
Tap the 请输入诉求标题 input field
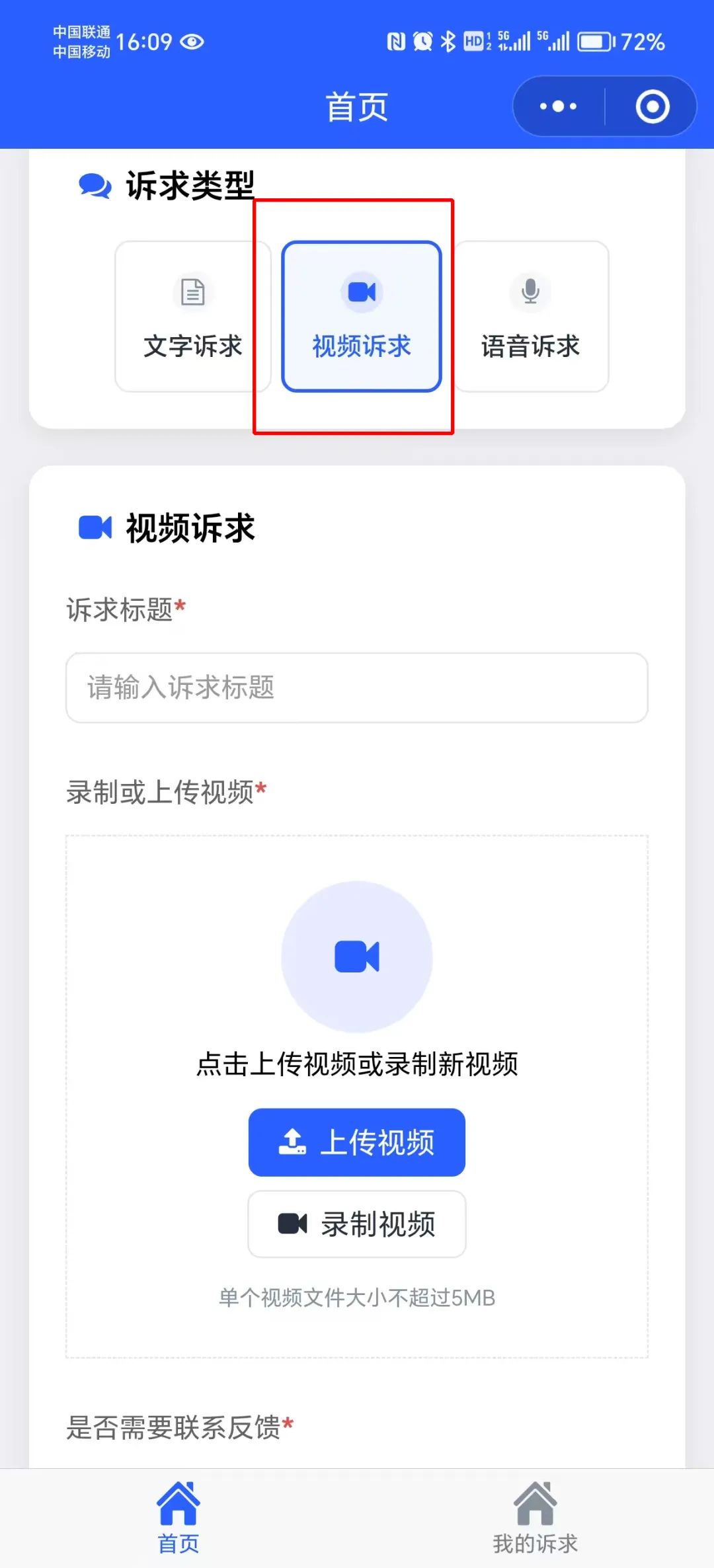357,687
